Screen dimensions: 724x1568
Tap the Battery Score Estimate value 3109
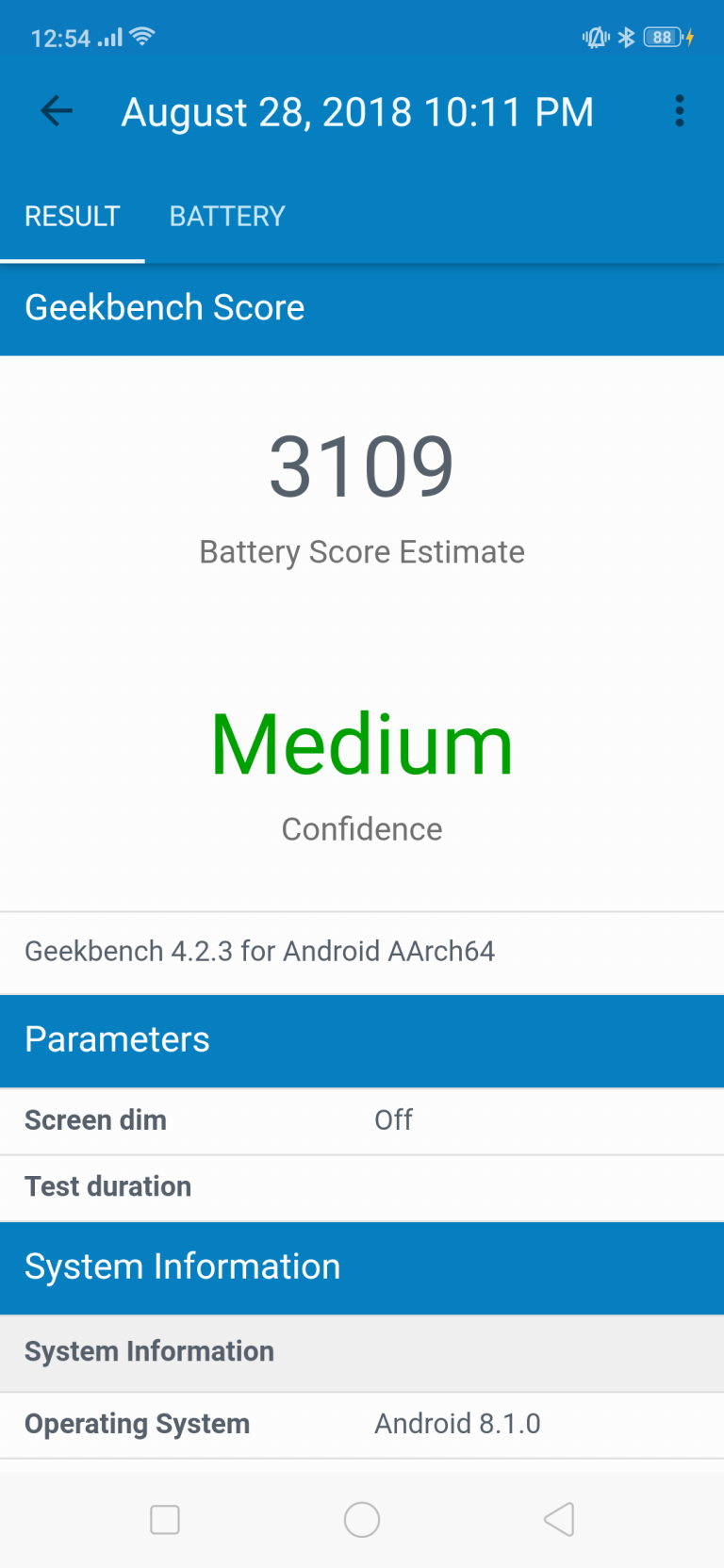(362, 462)
